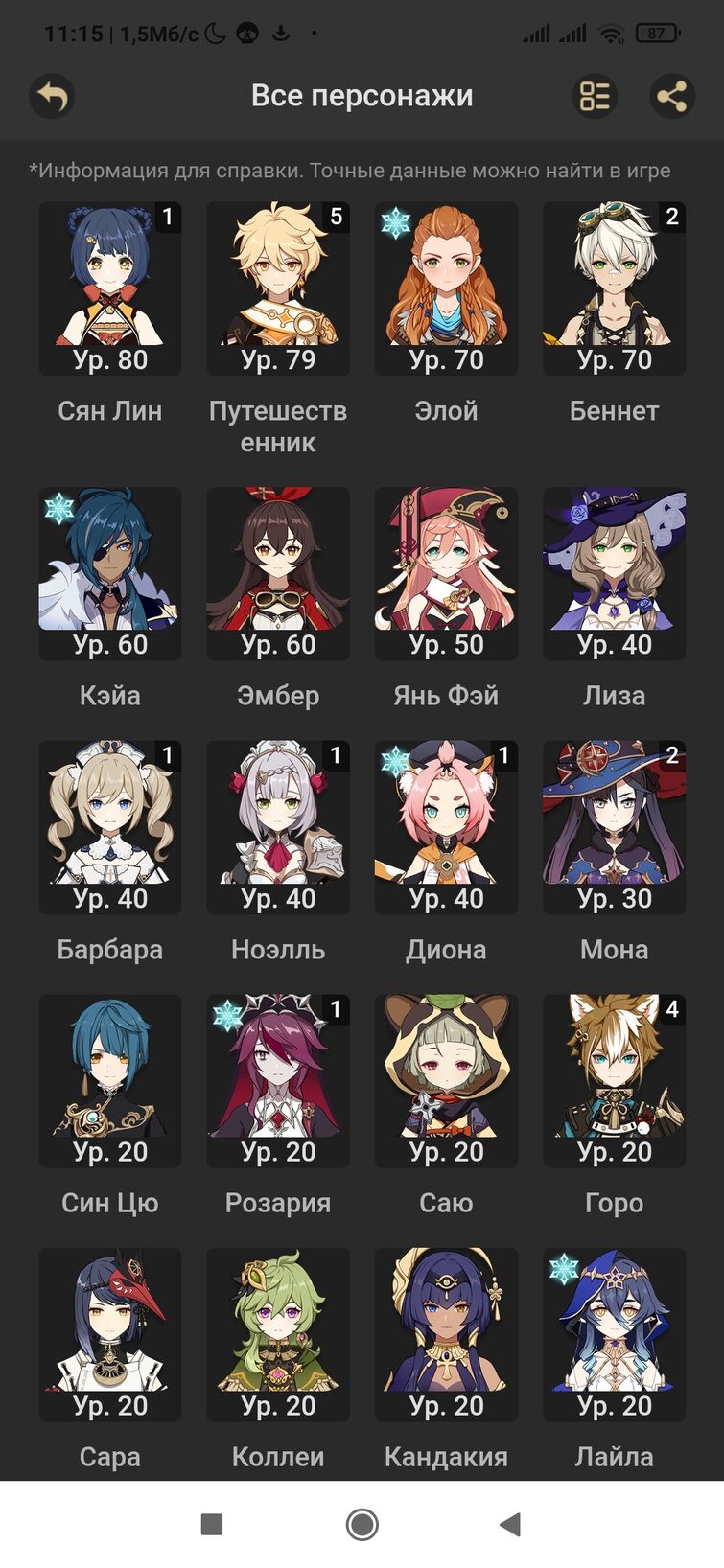Open Лайла character details

[x=614, y=1333]
